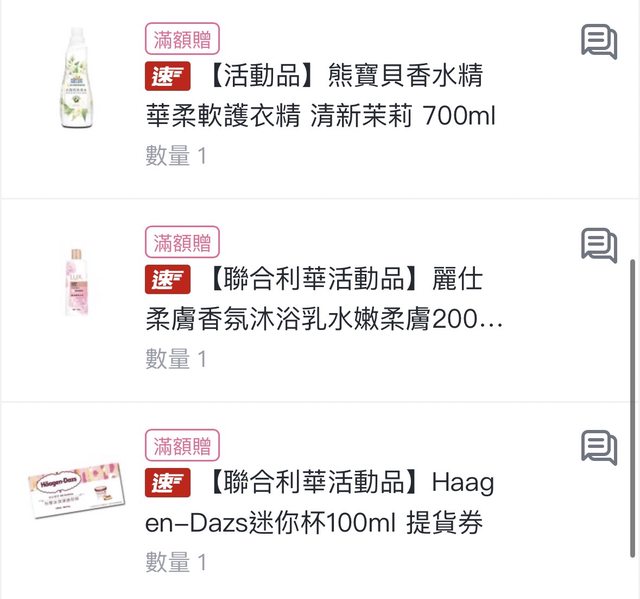This screenshot has height=599, width=640.
Task: Open comment icon for Haagen-Dazs迷你杯提貨券
Action: tap(598, 447)
